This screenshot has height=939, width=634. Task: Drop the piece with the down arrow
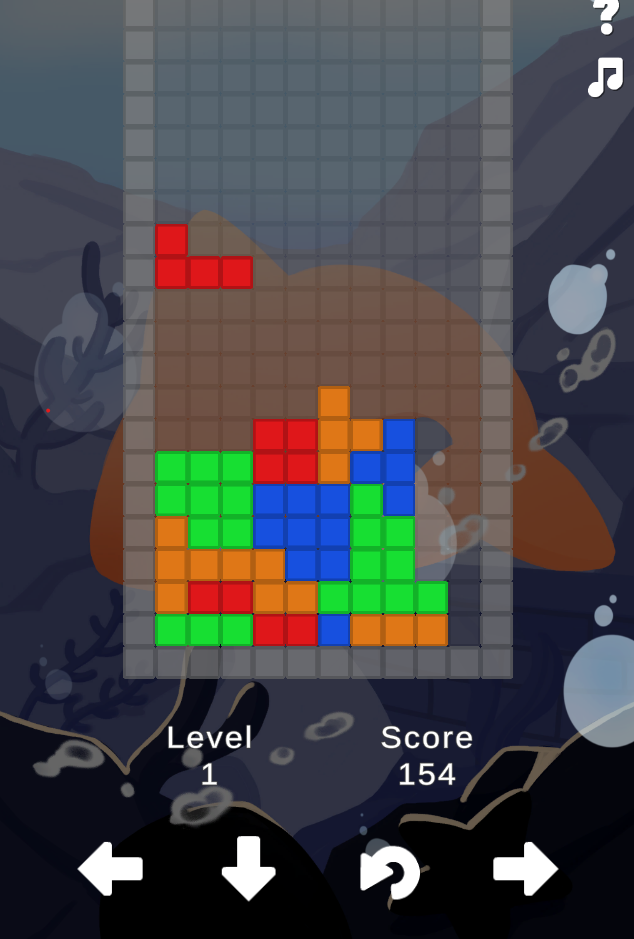click(x=248, y=867)
